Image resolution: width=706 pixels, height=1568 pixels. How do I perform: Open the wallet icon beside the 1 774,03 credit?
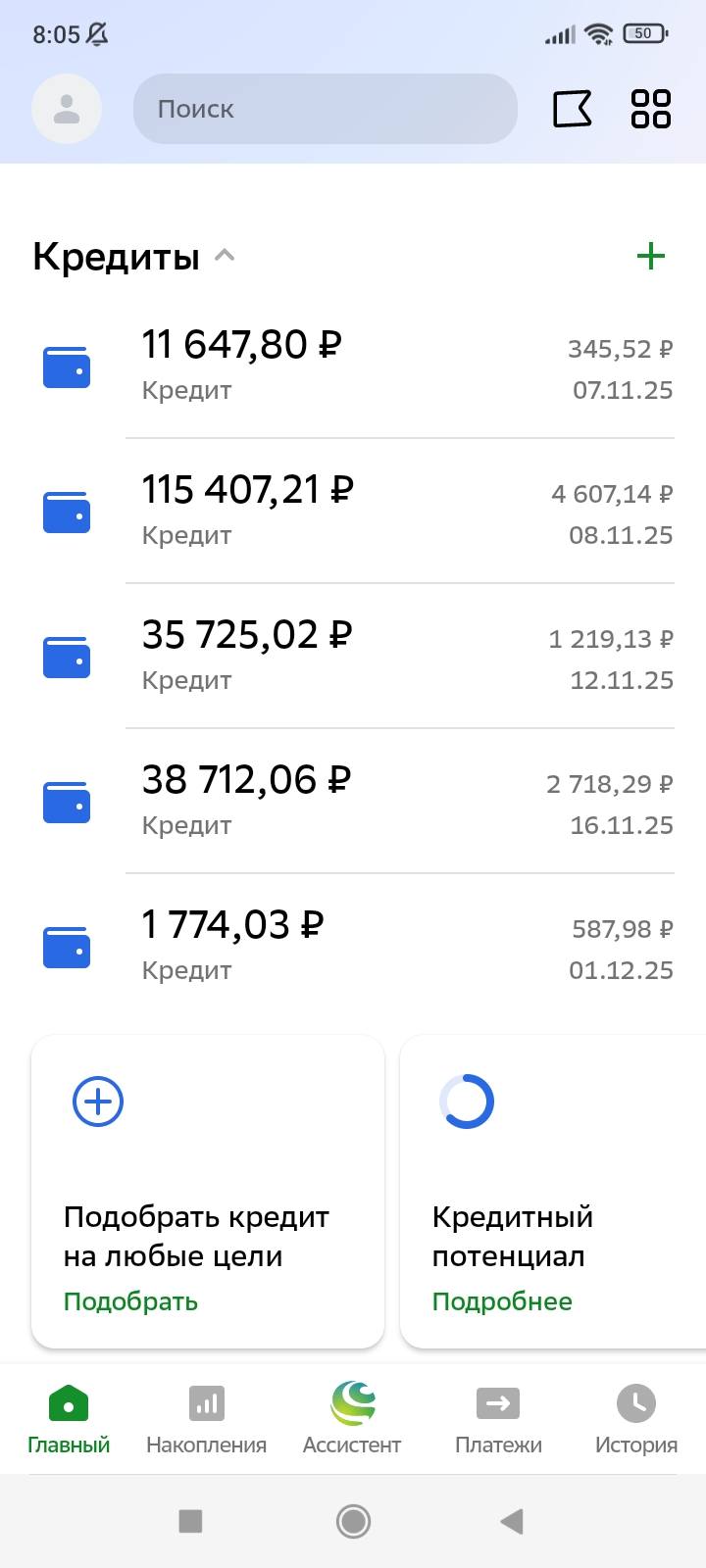click(x=66, y=946)
